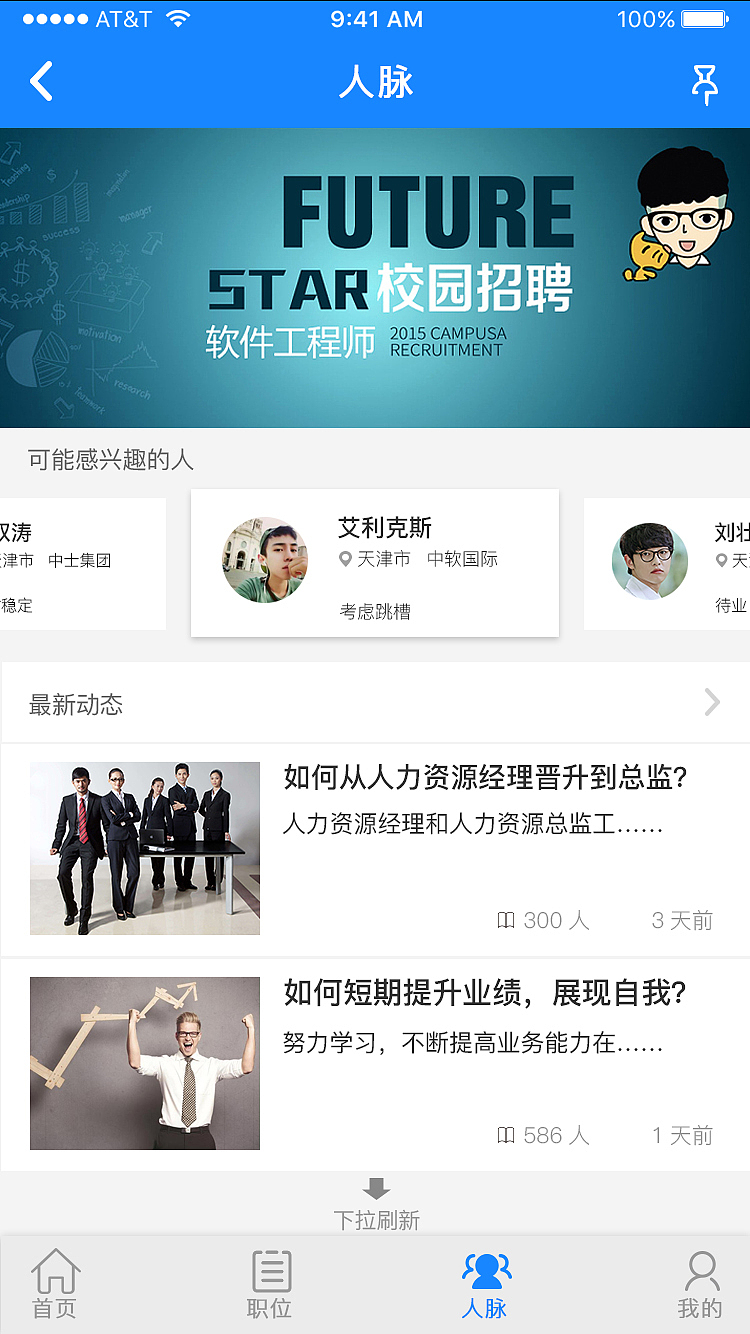The width and height of the screenshot is (750, 1334).
Task: Read article 如何短期提升业绩,展现自我?
Action: point(375,1063)
